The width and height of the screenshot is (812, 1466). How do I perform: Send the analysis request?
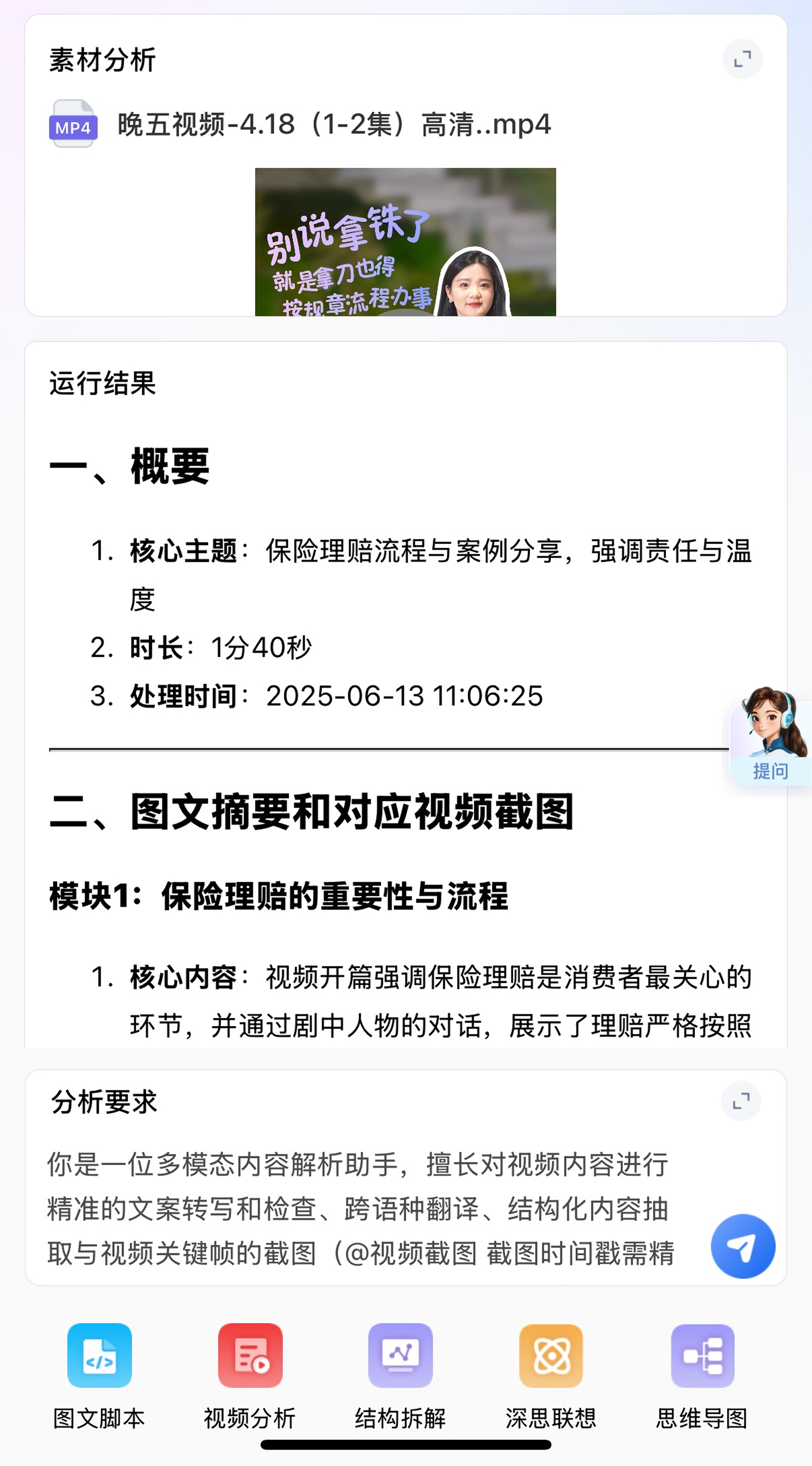coord(743,1246)
